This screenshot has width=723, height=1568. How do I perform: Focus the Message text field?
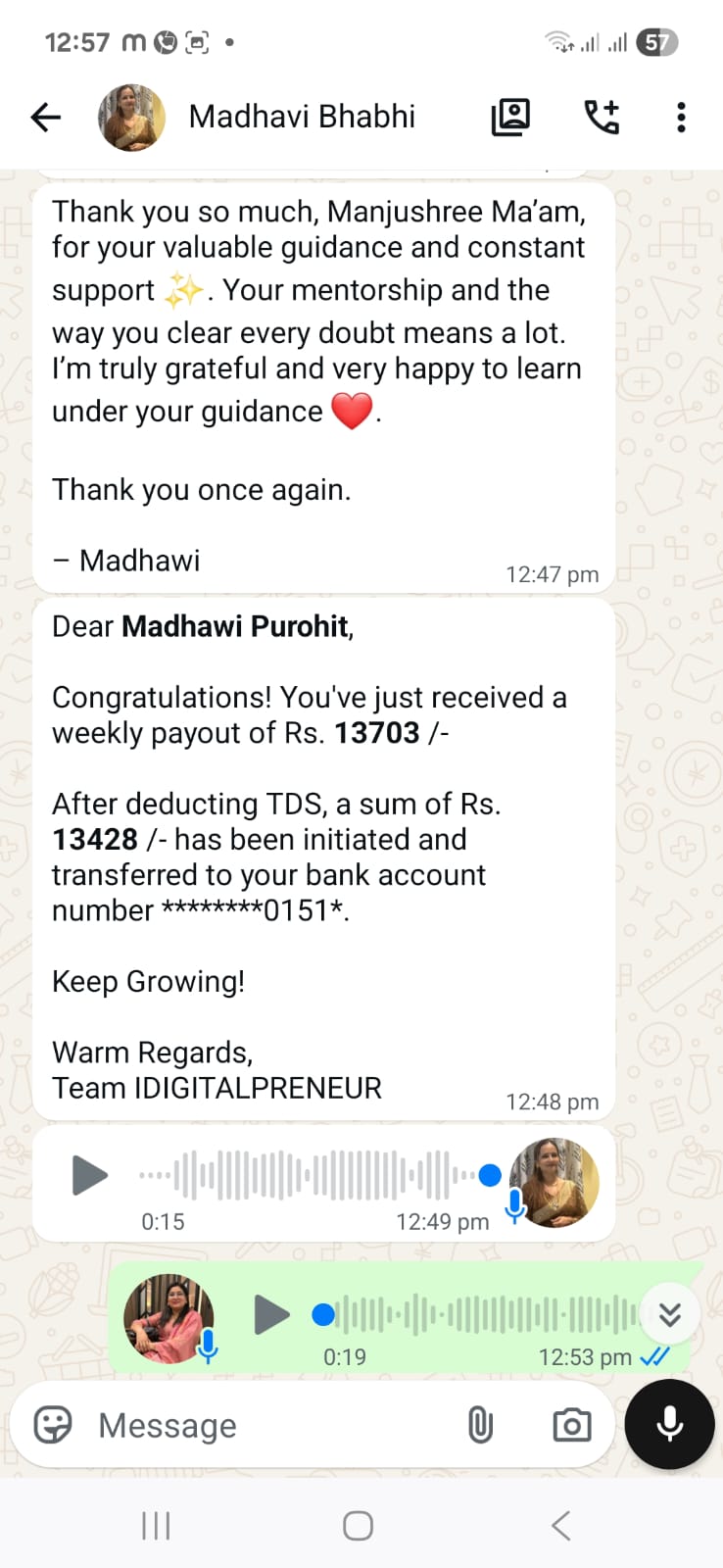click(274, 1425)
